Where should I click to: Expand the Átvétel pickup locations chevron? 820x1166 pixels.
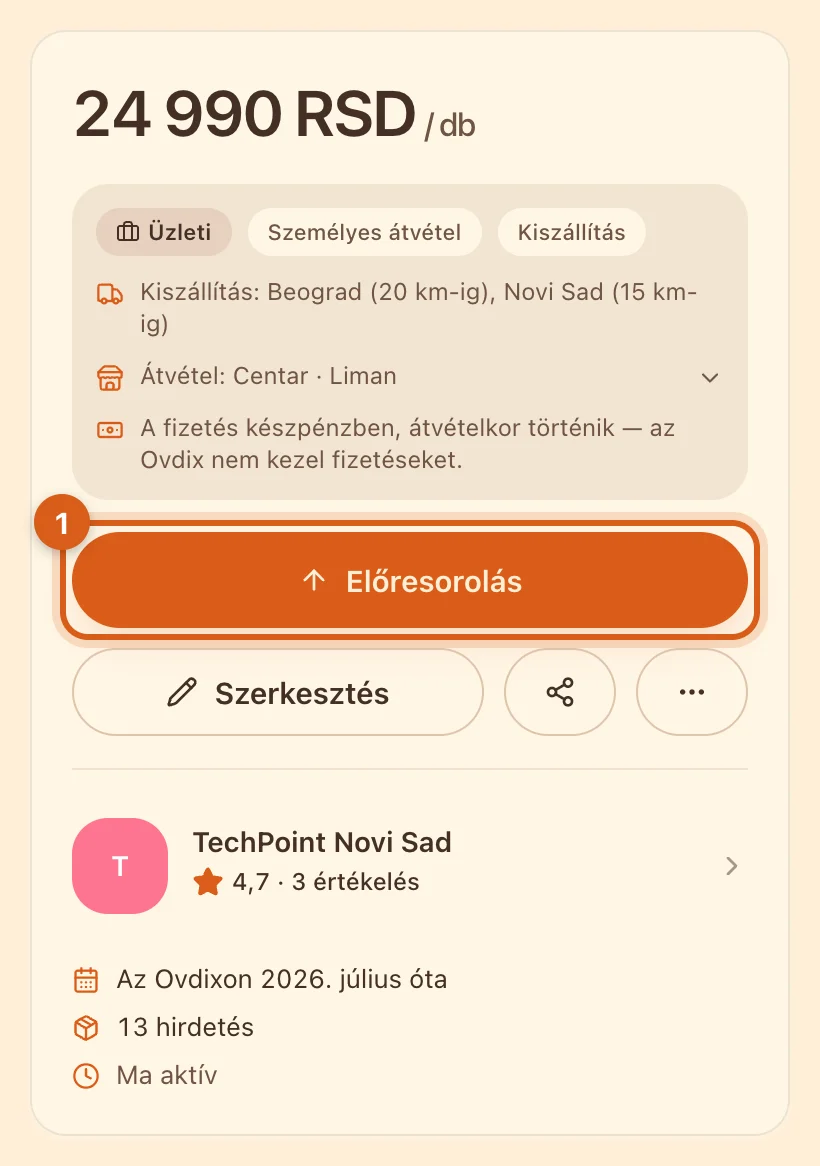710,377
